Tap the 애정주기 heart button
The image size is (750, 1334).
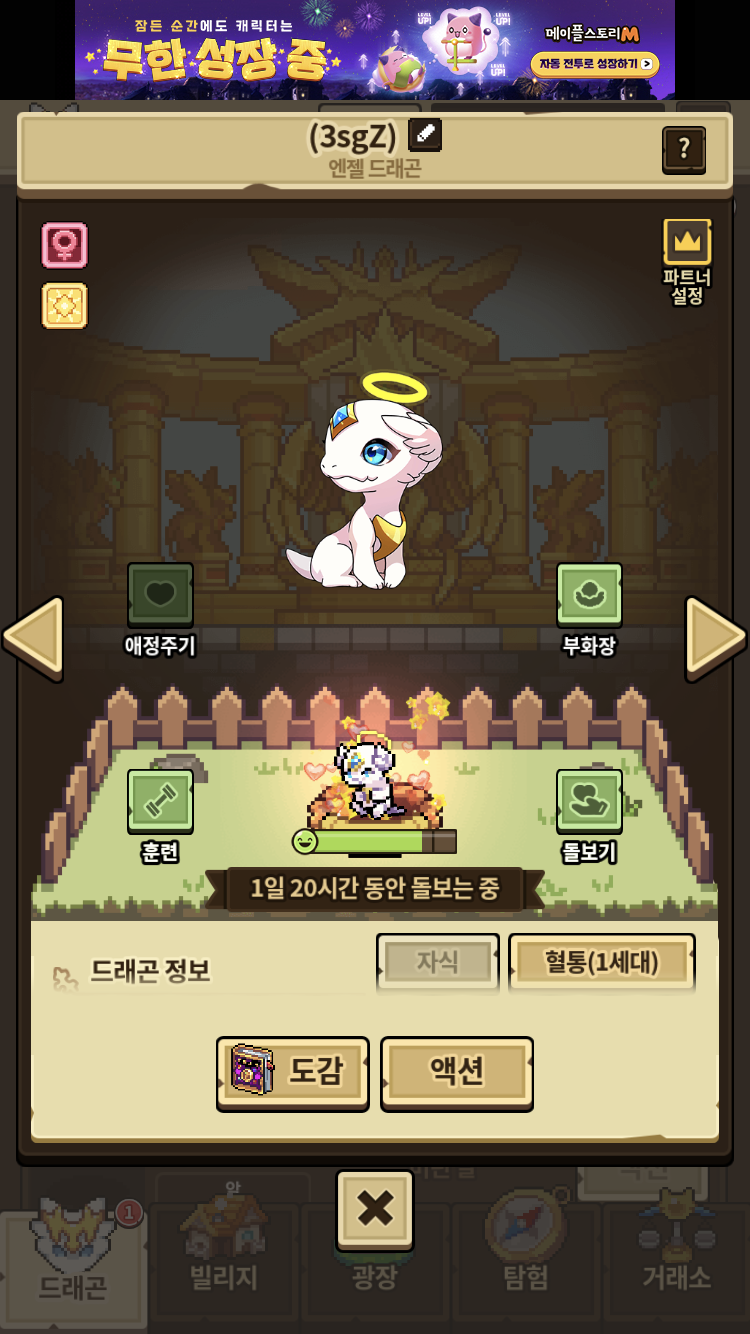tap(160, 596)
